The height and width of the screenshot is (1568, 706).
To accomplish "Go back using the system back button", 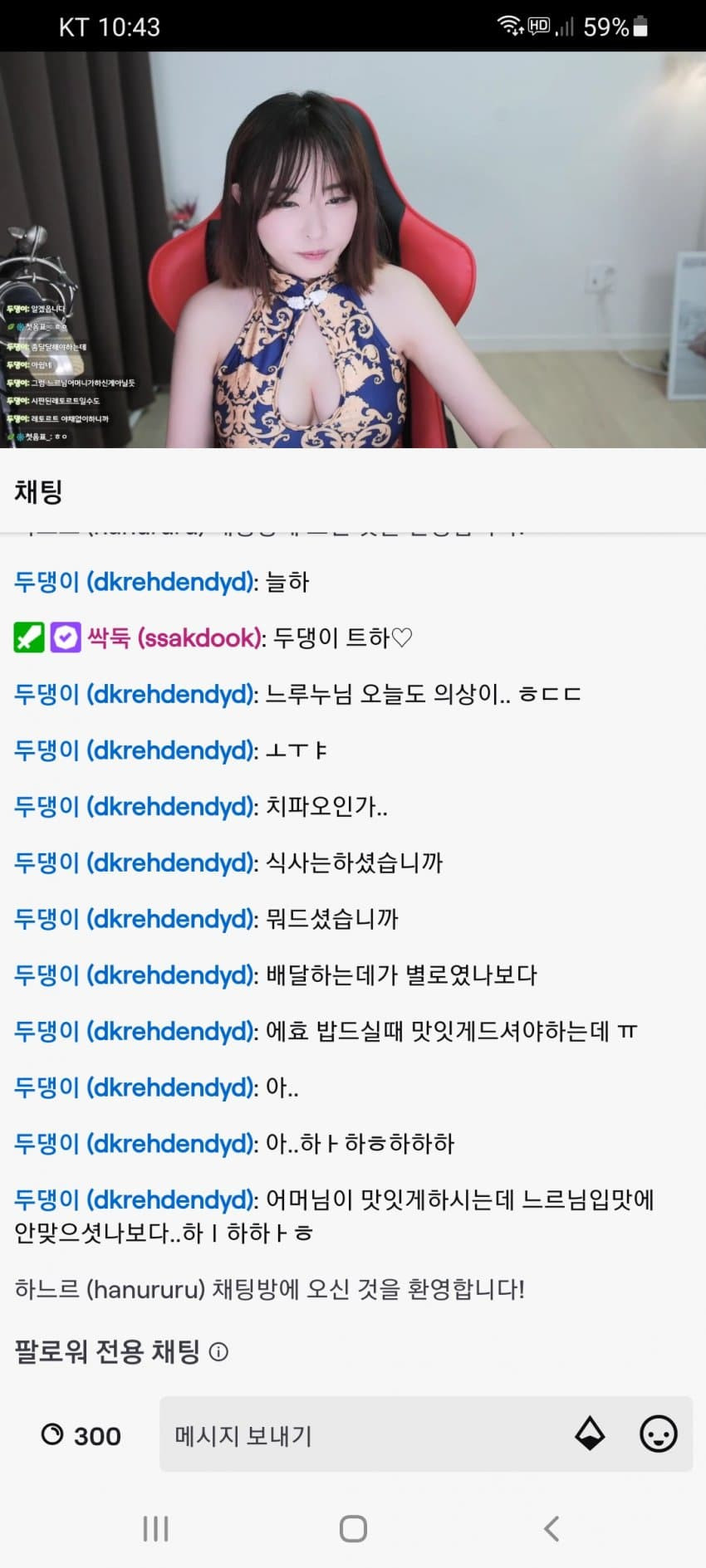I will (552, 1528).
